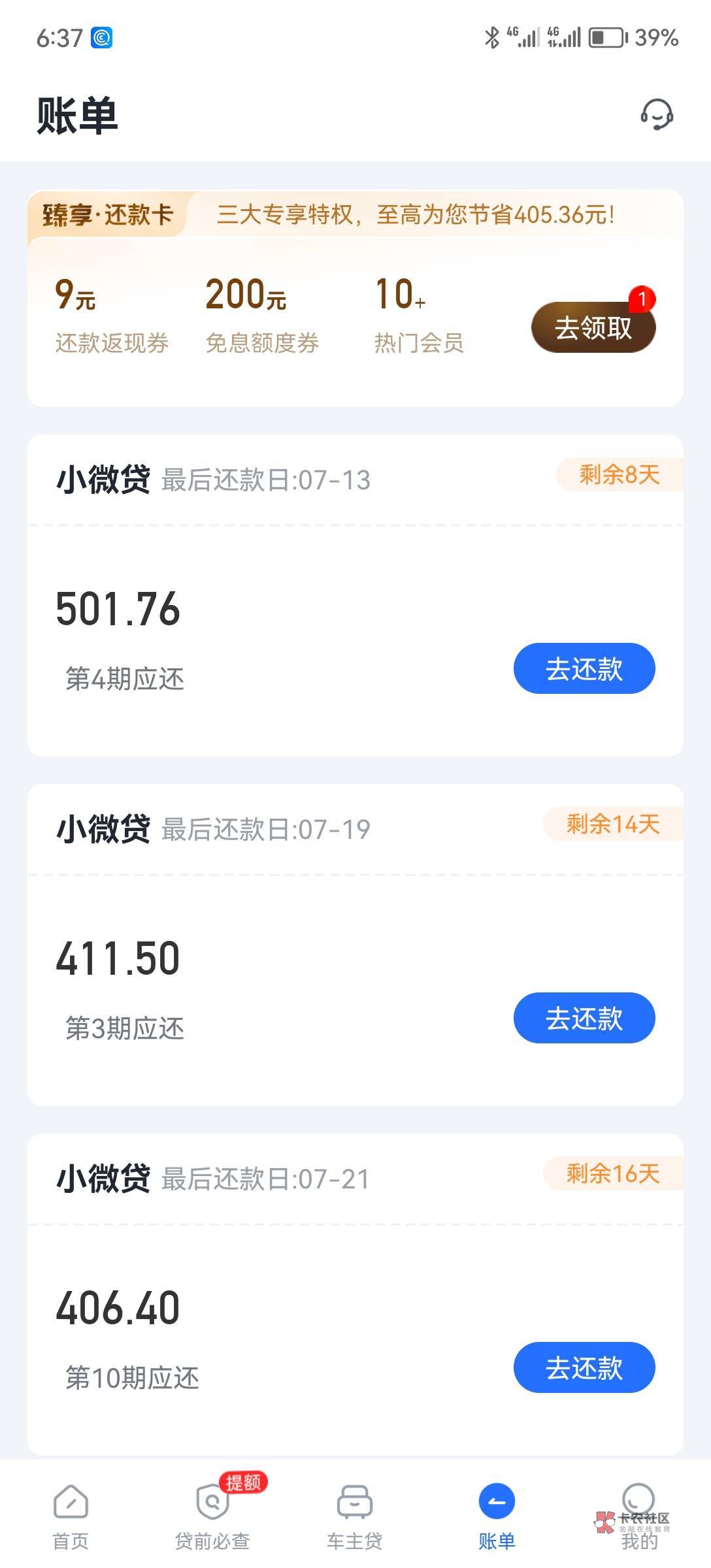Open customer service headset icon
The width and height of the screenshot is (711, 1568).
656,115
